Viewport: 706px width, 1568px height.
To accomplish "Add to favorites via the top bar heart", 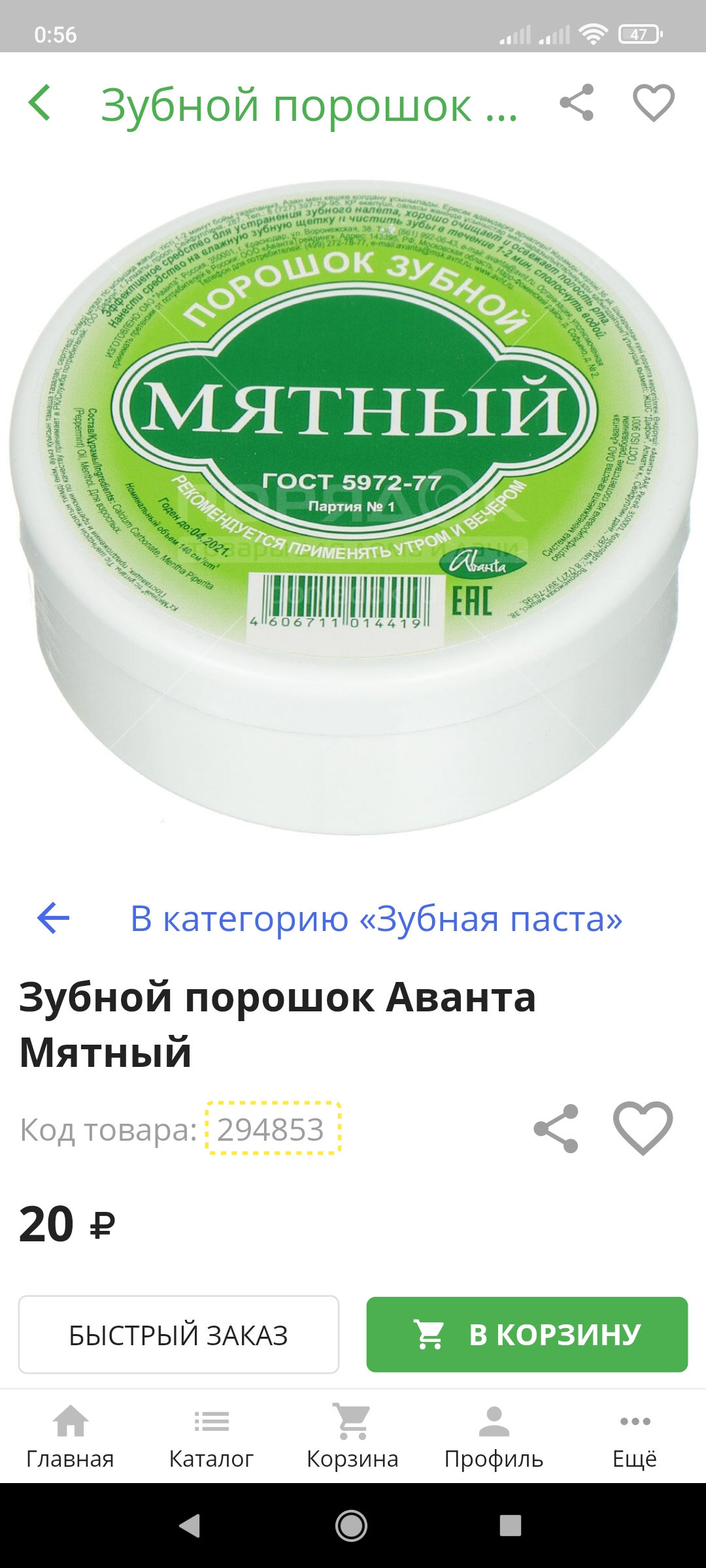I will (x=653, y=103).
